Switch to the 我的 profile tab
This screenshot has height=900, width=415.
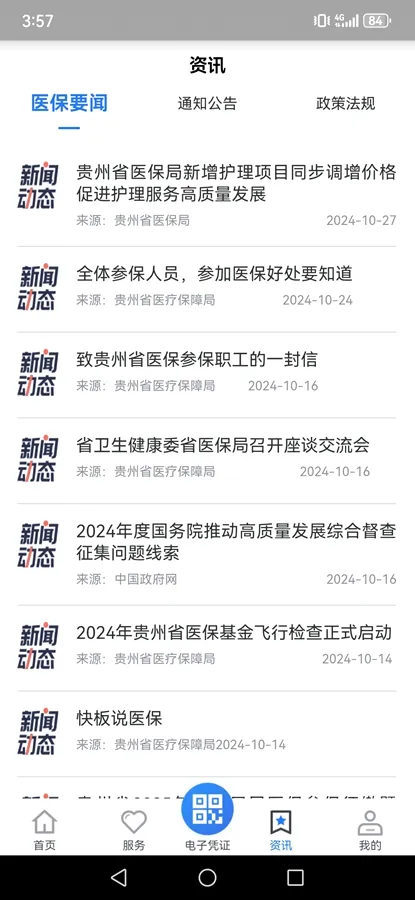pyautogui.click(x=370, y=829)
